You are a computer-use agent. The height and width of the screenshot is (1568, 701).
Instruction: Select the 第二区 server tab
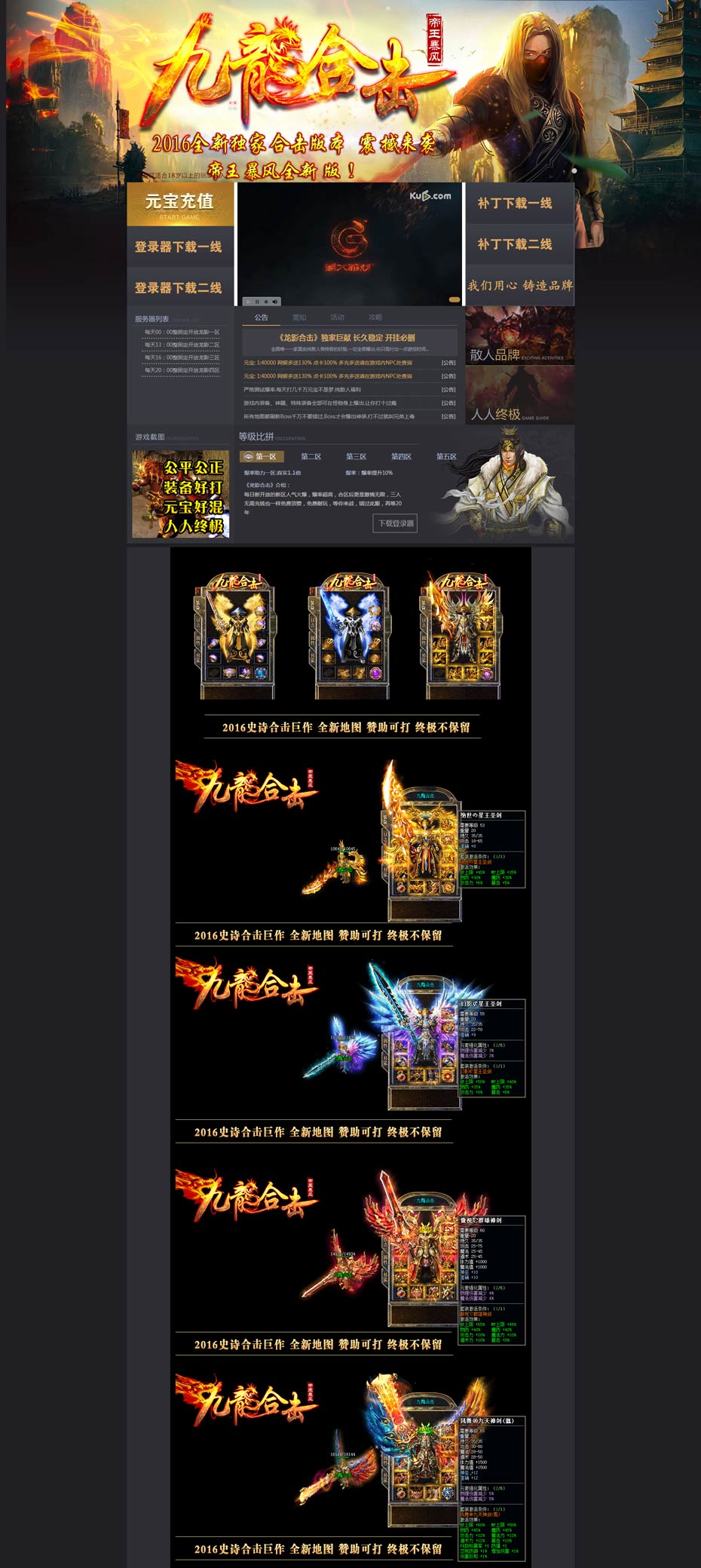coord(311,456)
